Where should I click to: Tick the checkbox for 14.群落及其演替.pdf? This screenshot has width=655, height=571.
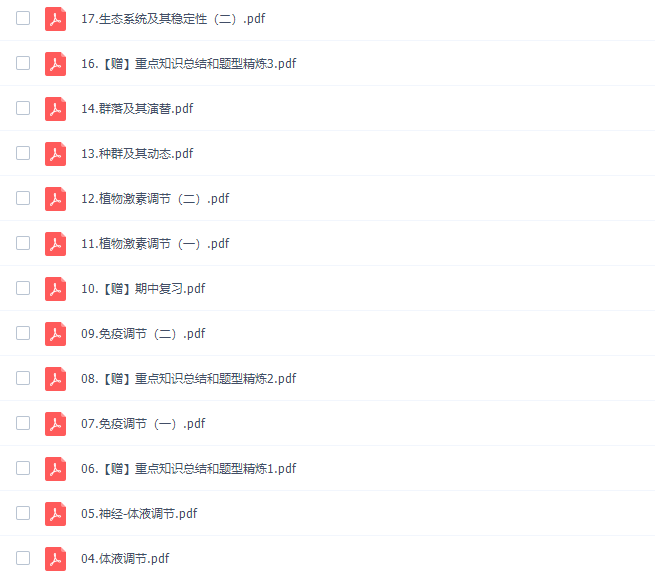point(23,108)
